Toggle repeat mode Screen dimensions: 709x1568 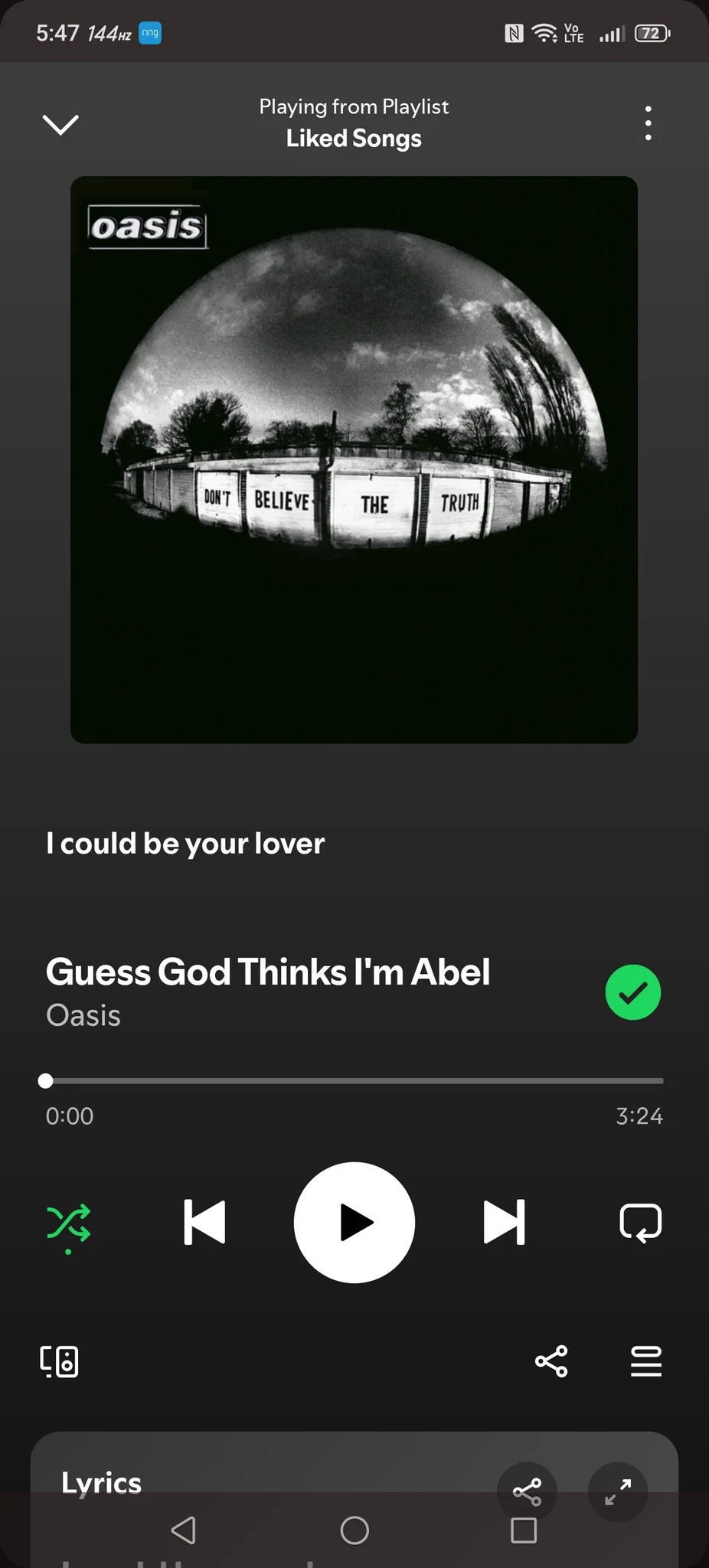640,1223
